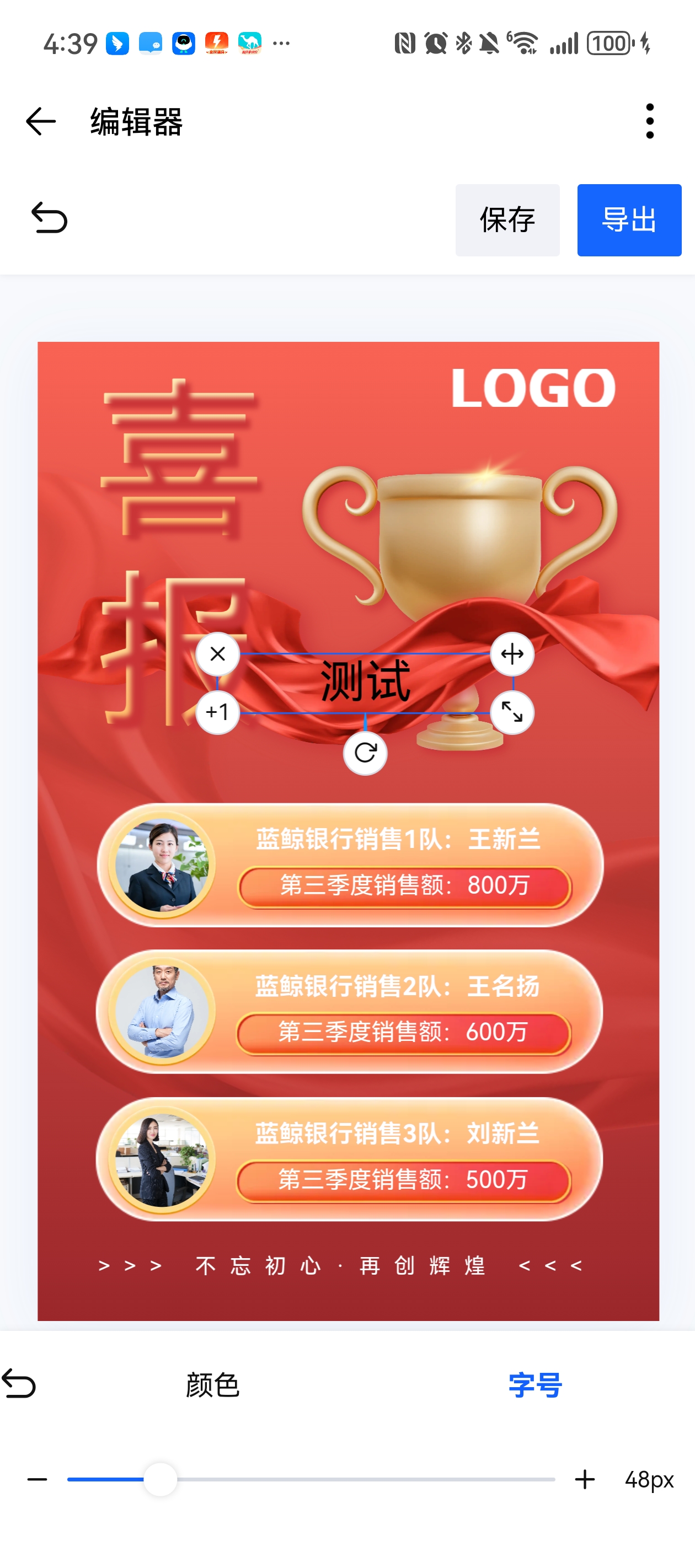Tap the 保存 button

point(507,220)
